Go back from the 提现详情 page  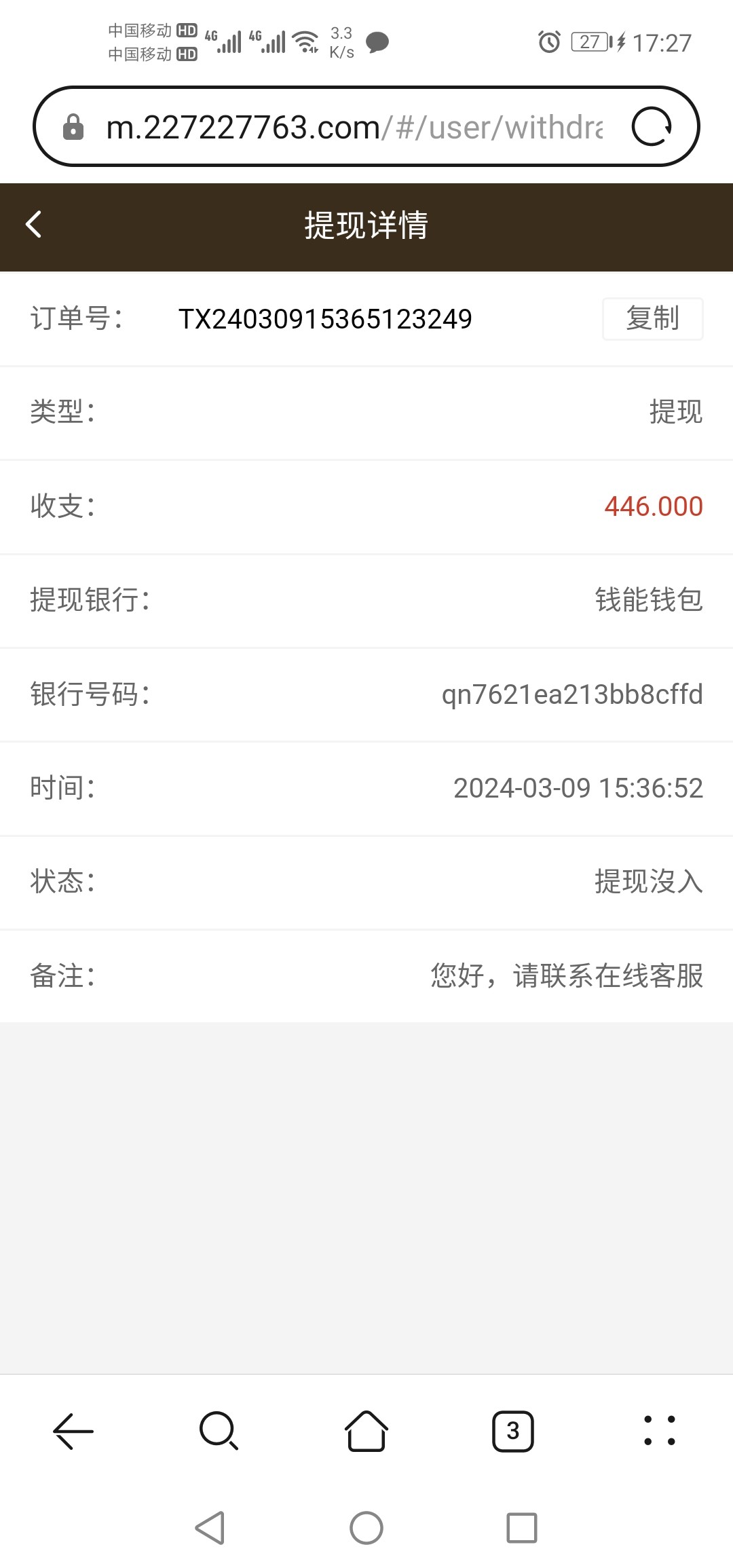[34, 225]
